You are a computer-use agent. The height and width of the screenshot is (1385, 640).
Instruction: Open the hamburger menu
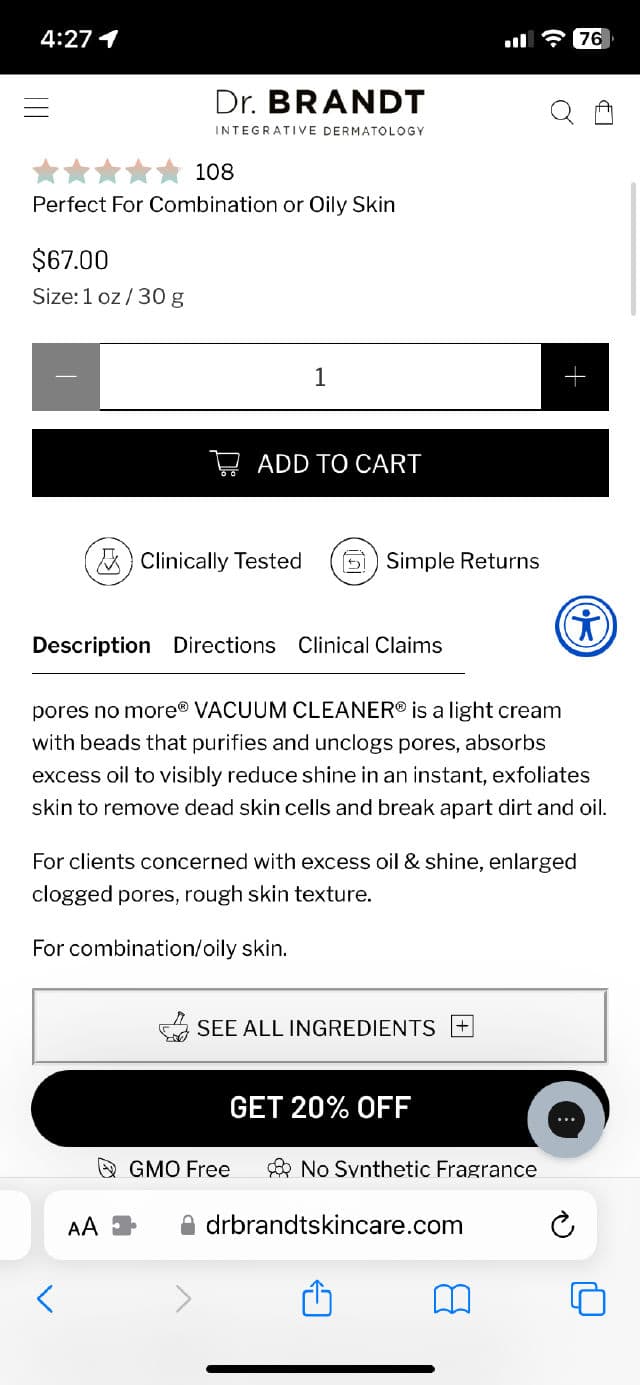(37, 108)
